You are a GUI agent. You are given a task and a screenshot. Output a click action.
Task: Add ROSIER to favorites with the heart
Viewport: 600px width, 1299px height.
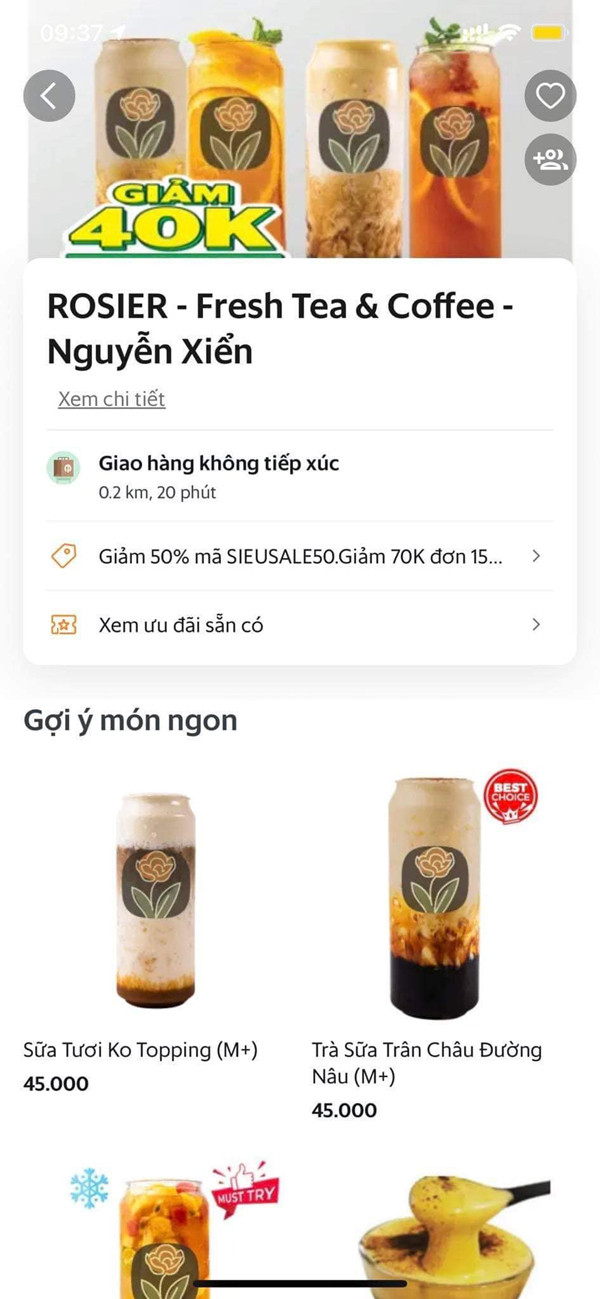coord(550,96)
